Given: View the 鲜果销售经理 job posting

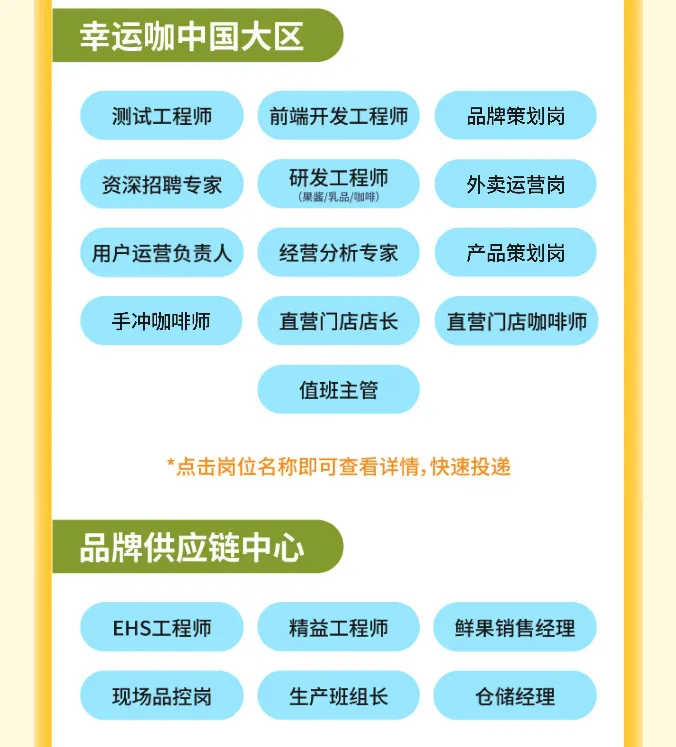Looking at the screenshot, I should pyautogui.click(x=515, y=627).
